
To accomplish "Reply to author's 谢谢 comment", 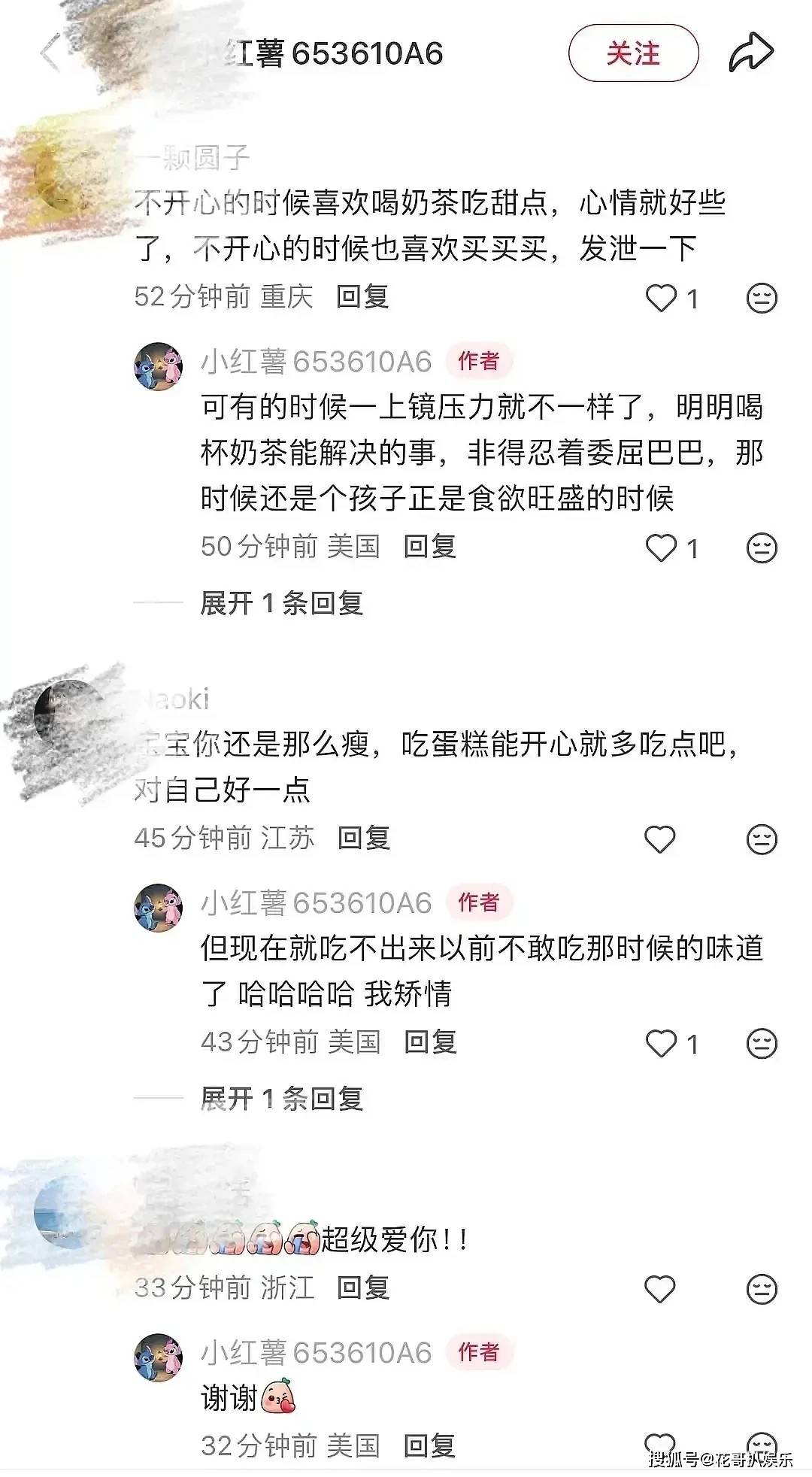I will click(429, 1445).
